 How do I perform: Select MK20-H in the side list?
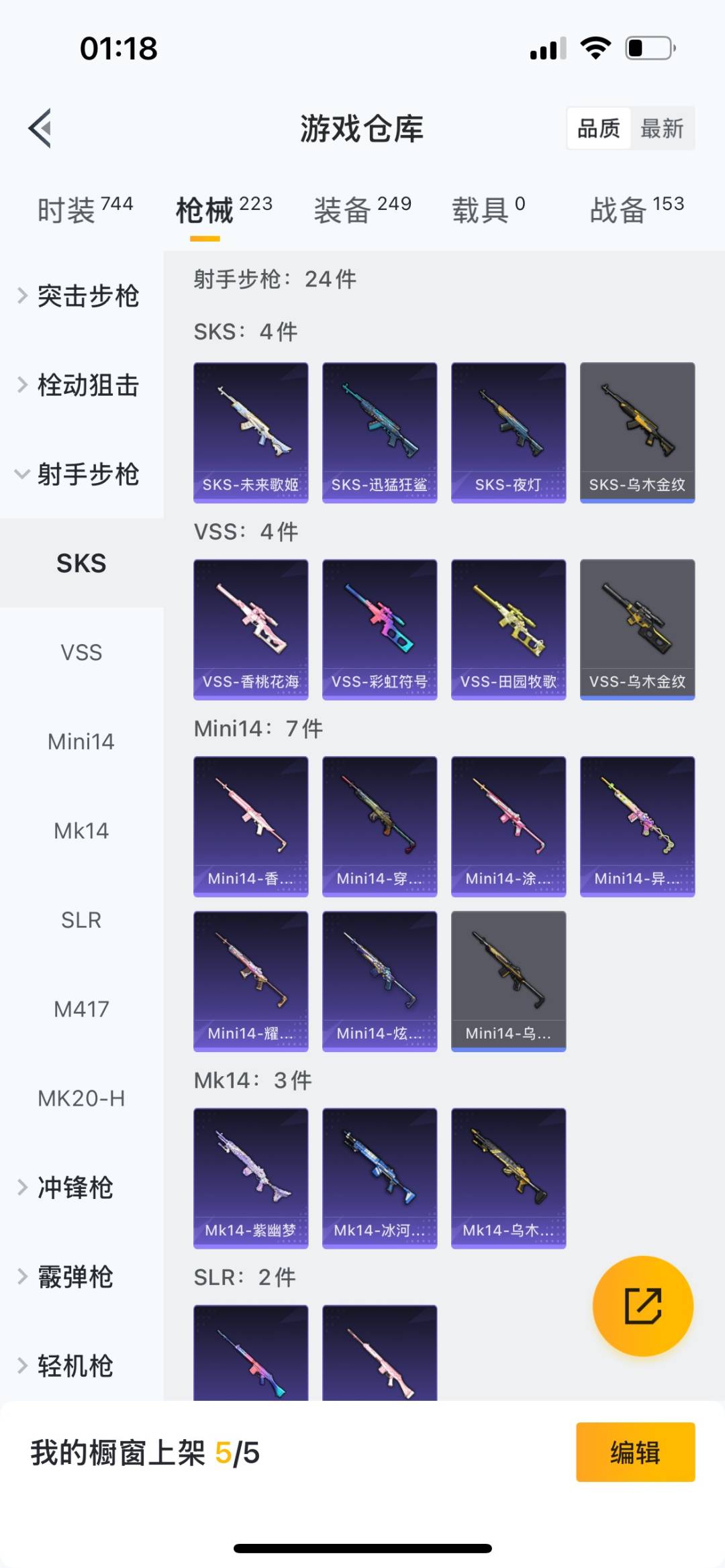click(81, 1098)
